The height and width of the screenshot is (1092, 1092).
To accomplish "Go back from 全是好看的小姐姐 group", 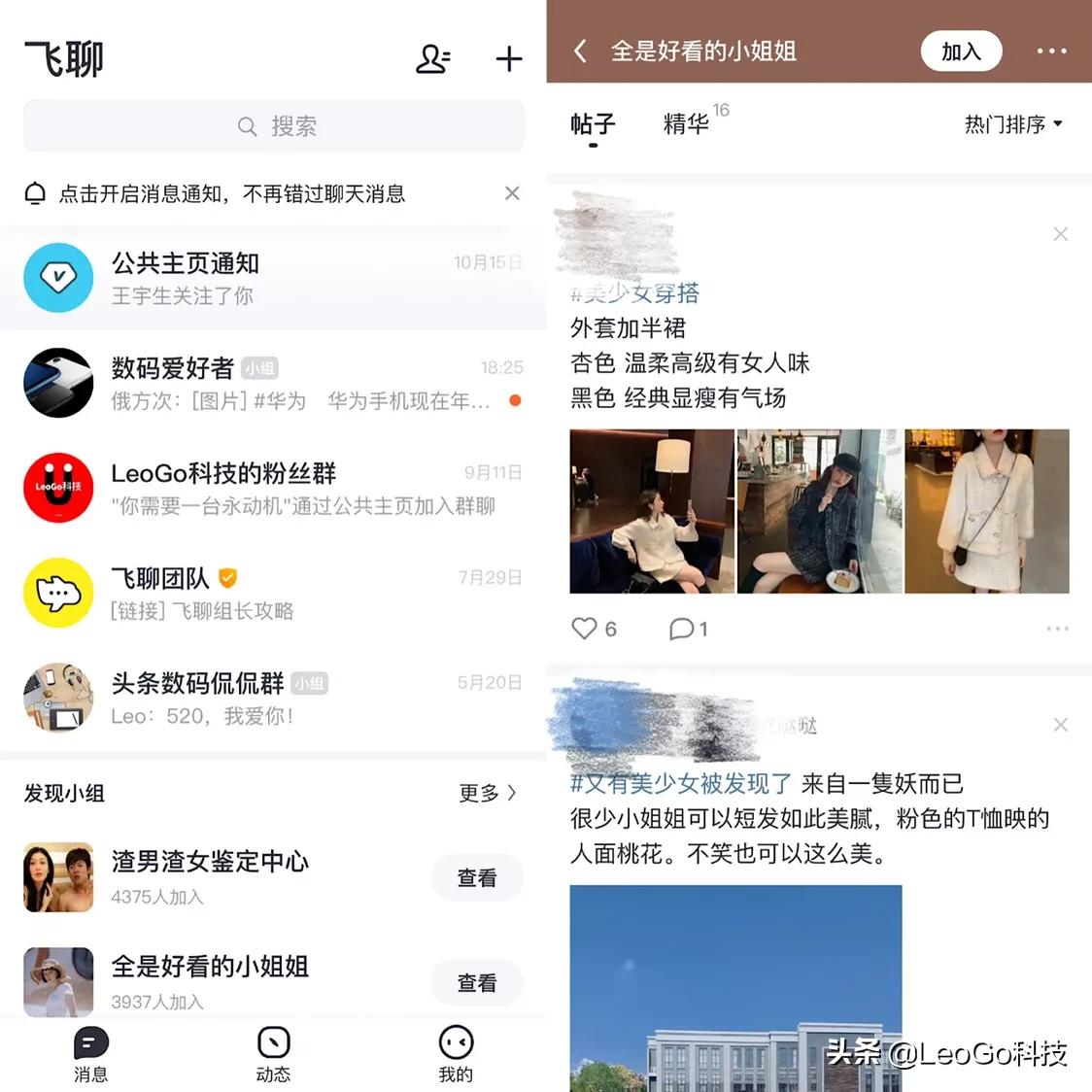I will coord(580,51).
